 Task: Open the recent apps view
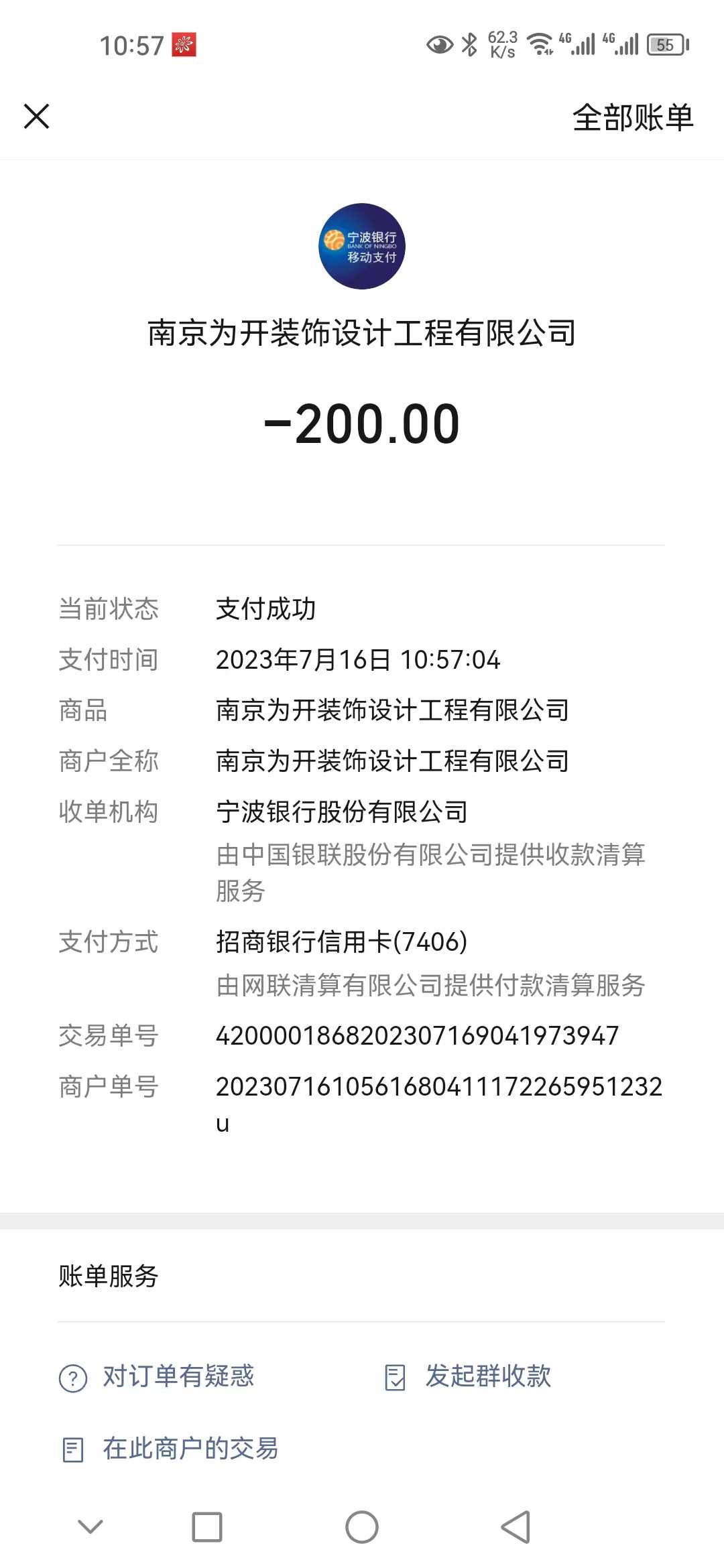(x=207, y=1527)
